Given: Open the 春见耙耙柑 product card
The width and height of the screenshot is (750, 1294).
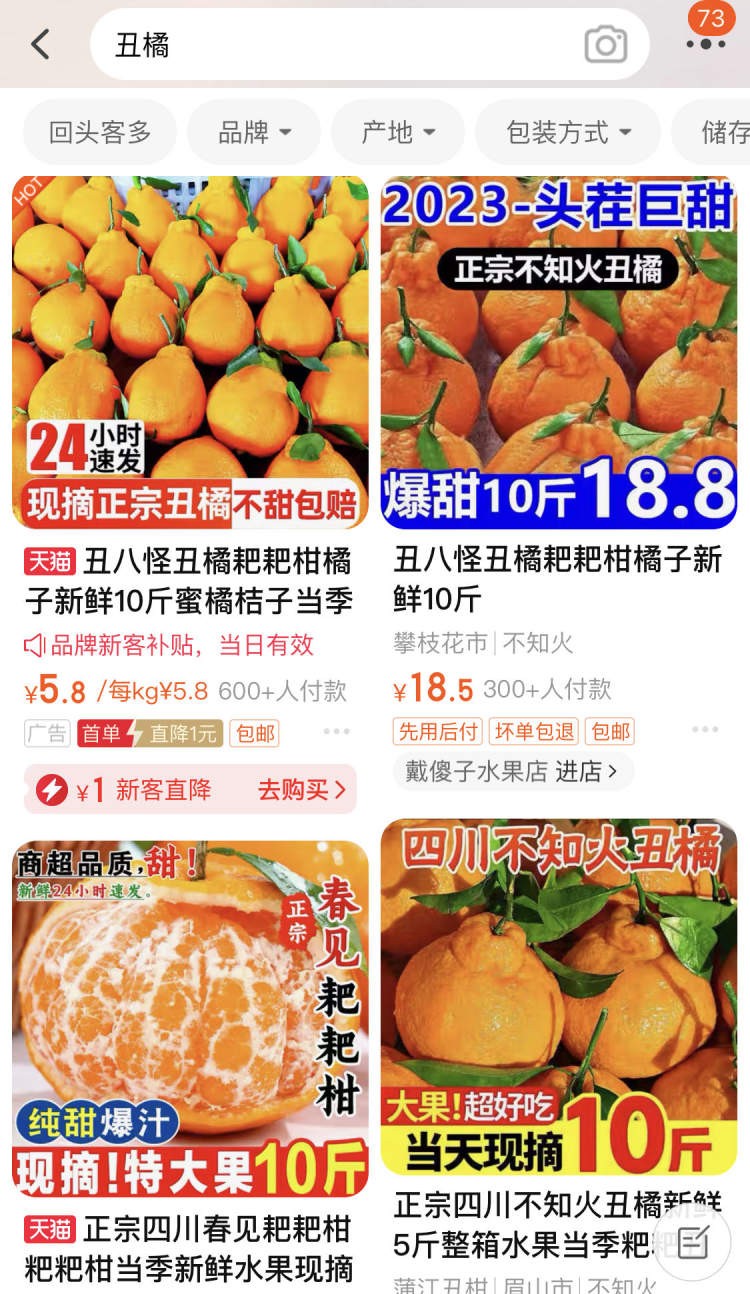Looking at the screenshot, I should (190, 1018).
